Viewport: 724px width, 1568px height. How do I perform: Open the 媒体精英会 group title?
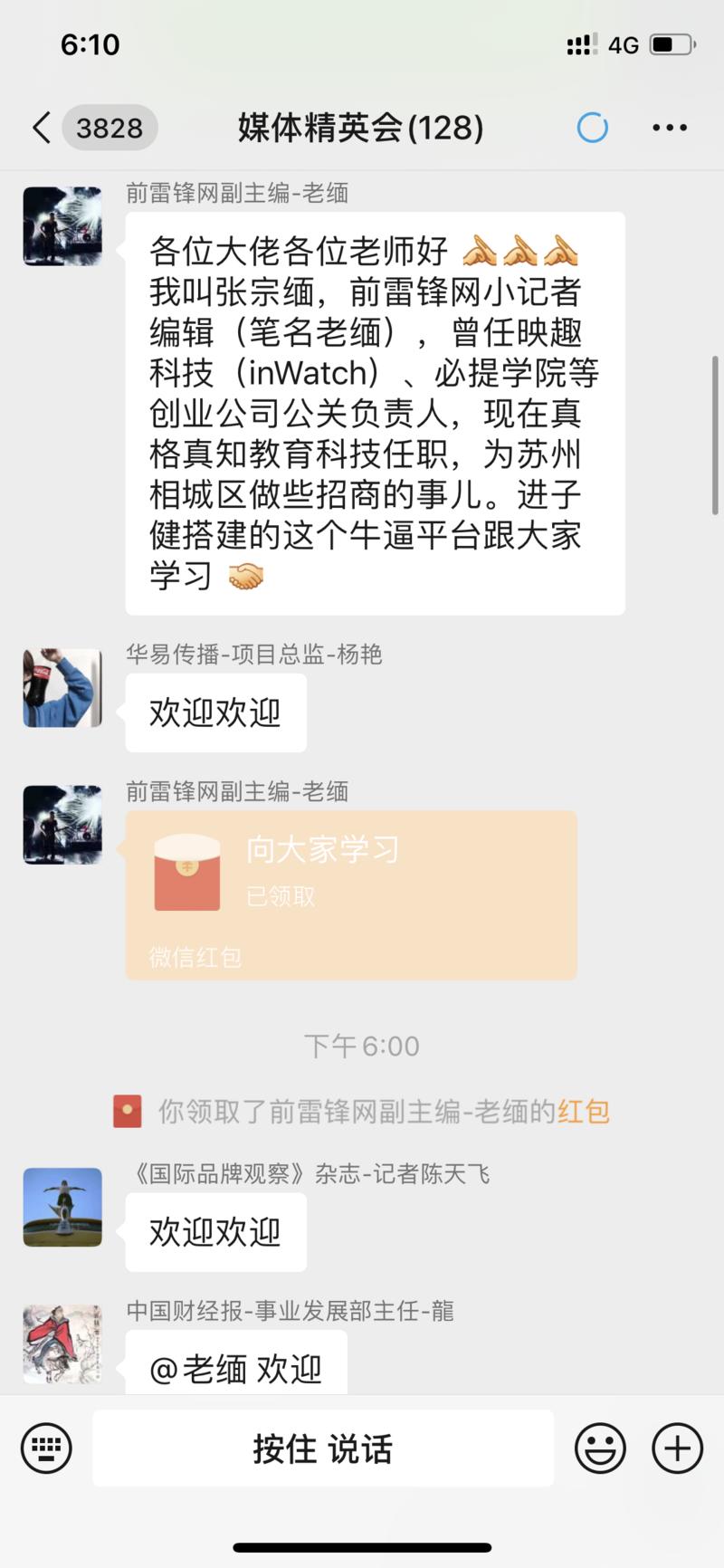(360, 127)
